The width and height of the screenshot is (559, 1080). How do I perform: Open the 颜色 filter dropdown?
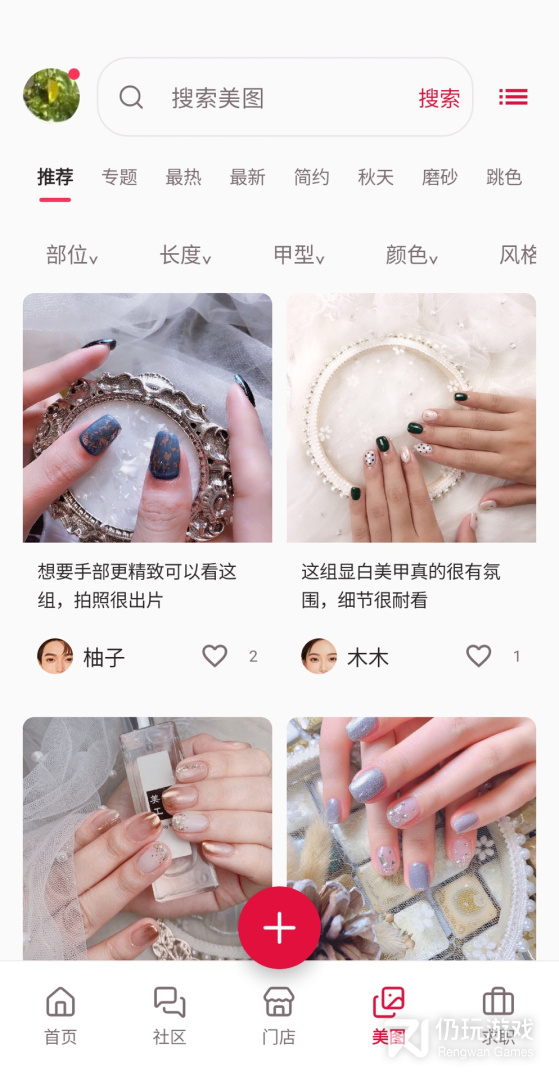[412, 256]
